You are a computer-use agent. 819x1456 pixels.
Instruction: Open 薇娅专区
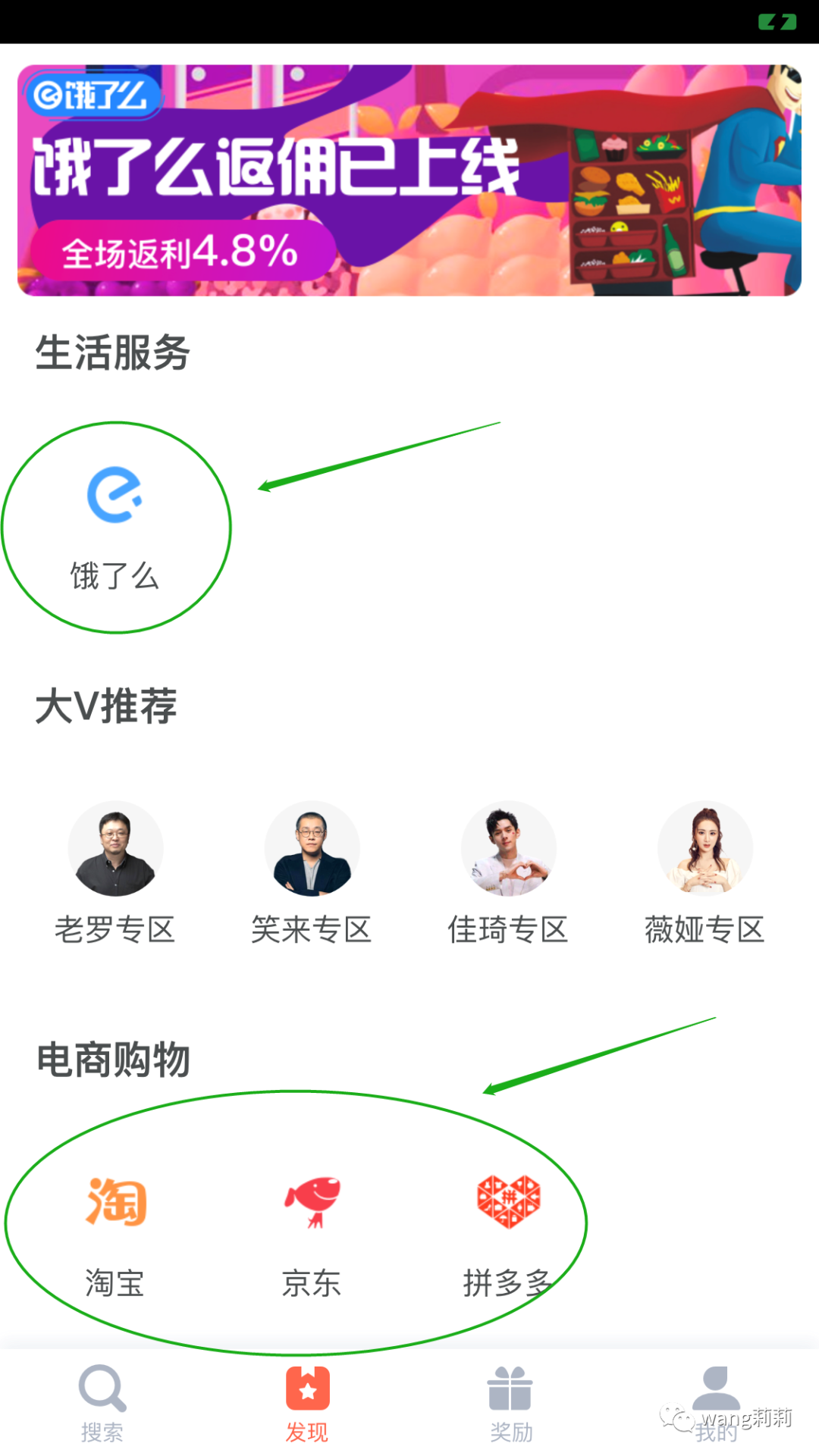[704, 873]
